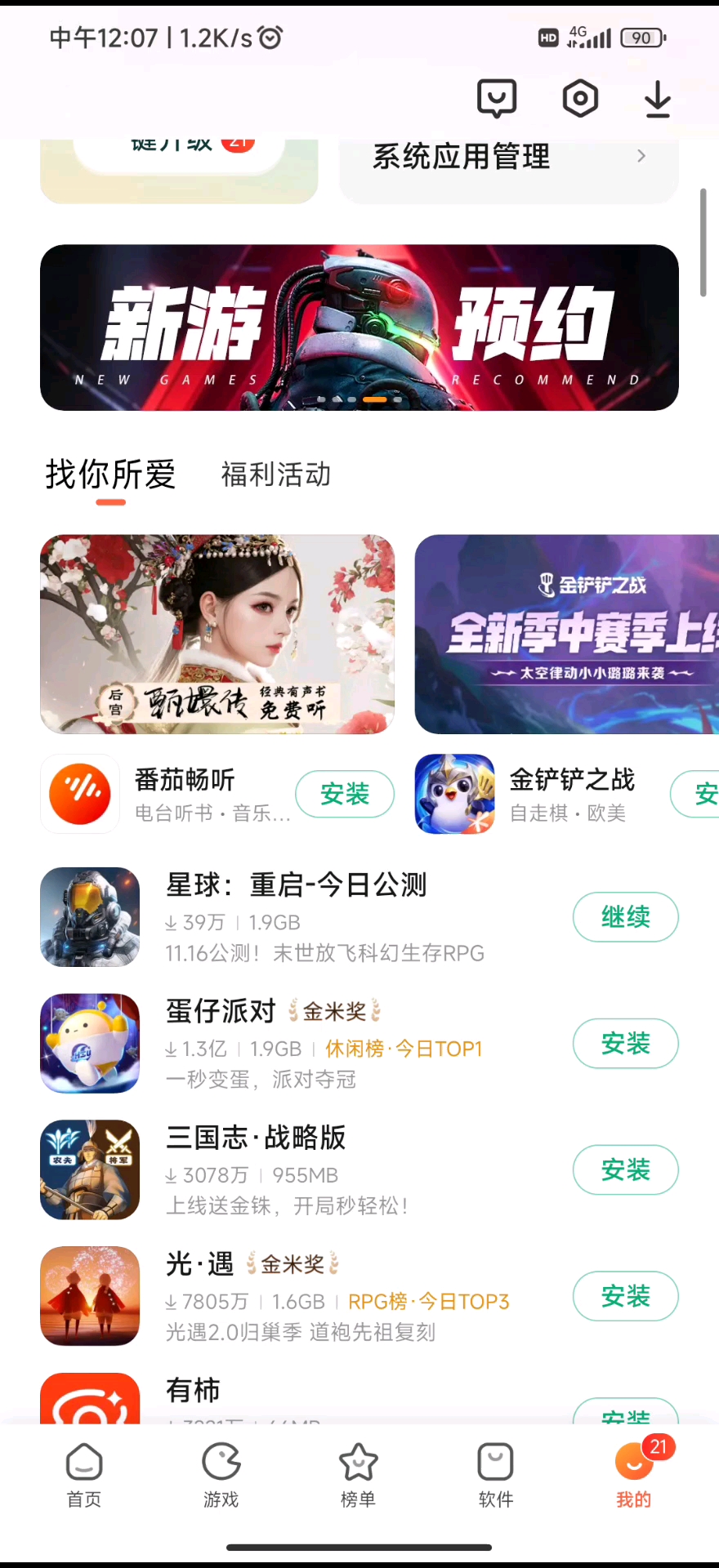This screenshot has width=719, height=1568.
Task: Switch to 福利活动 tab
Action: [x=276, y=474]
